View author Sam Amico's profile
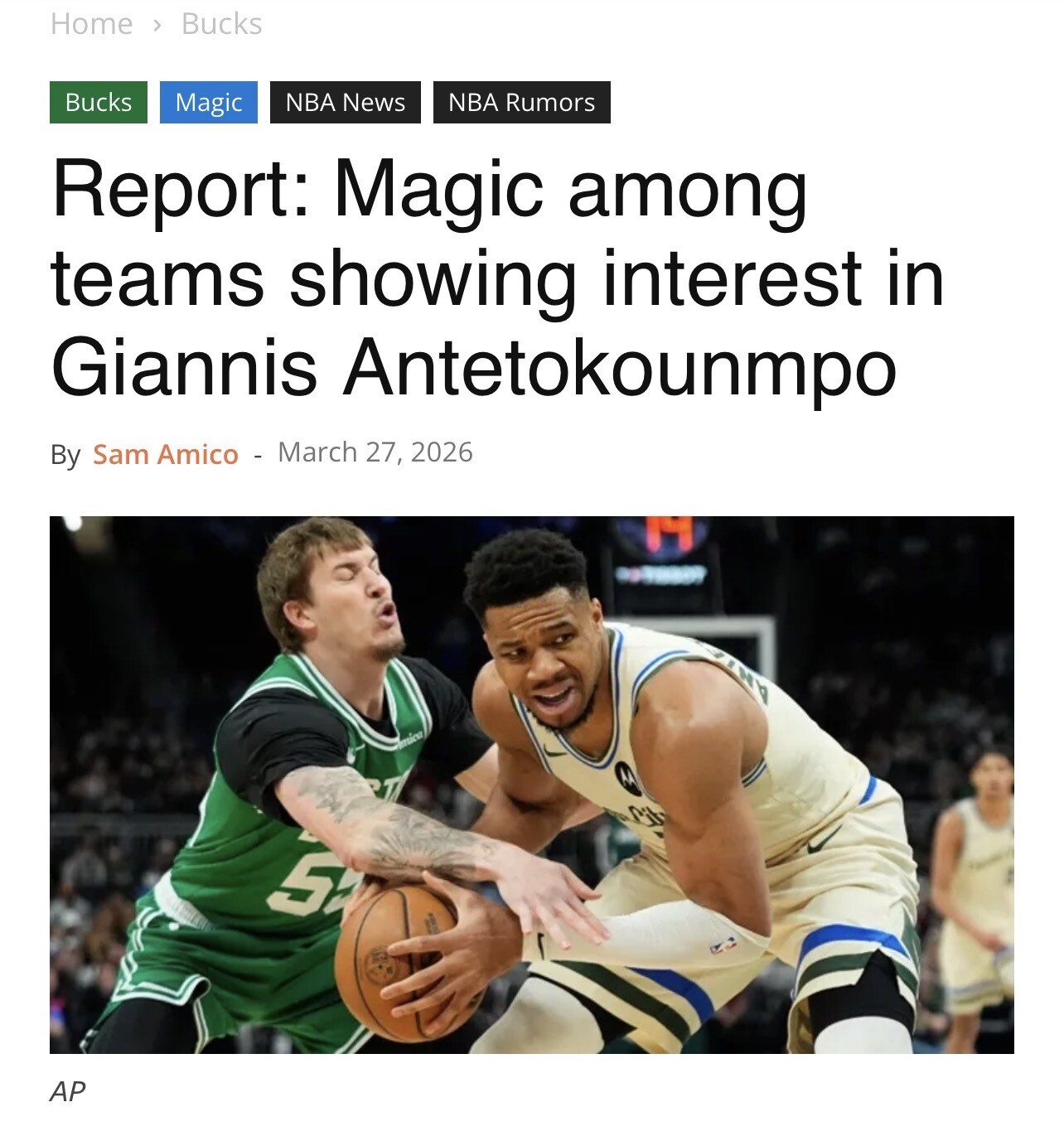Image resolution: width=1064 pixels, height=1136 pixels. (166, 454)
